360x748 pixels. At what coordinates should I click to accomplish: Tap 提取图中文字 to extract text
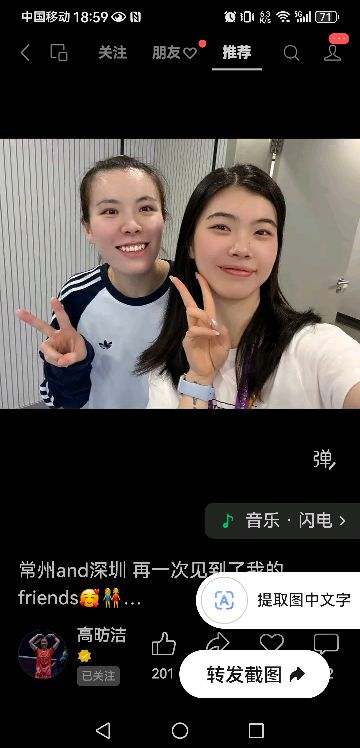pyautogui.click(x=278, y=600)
